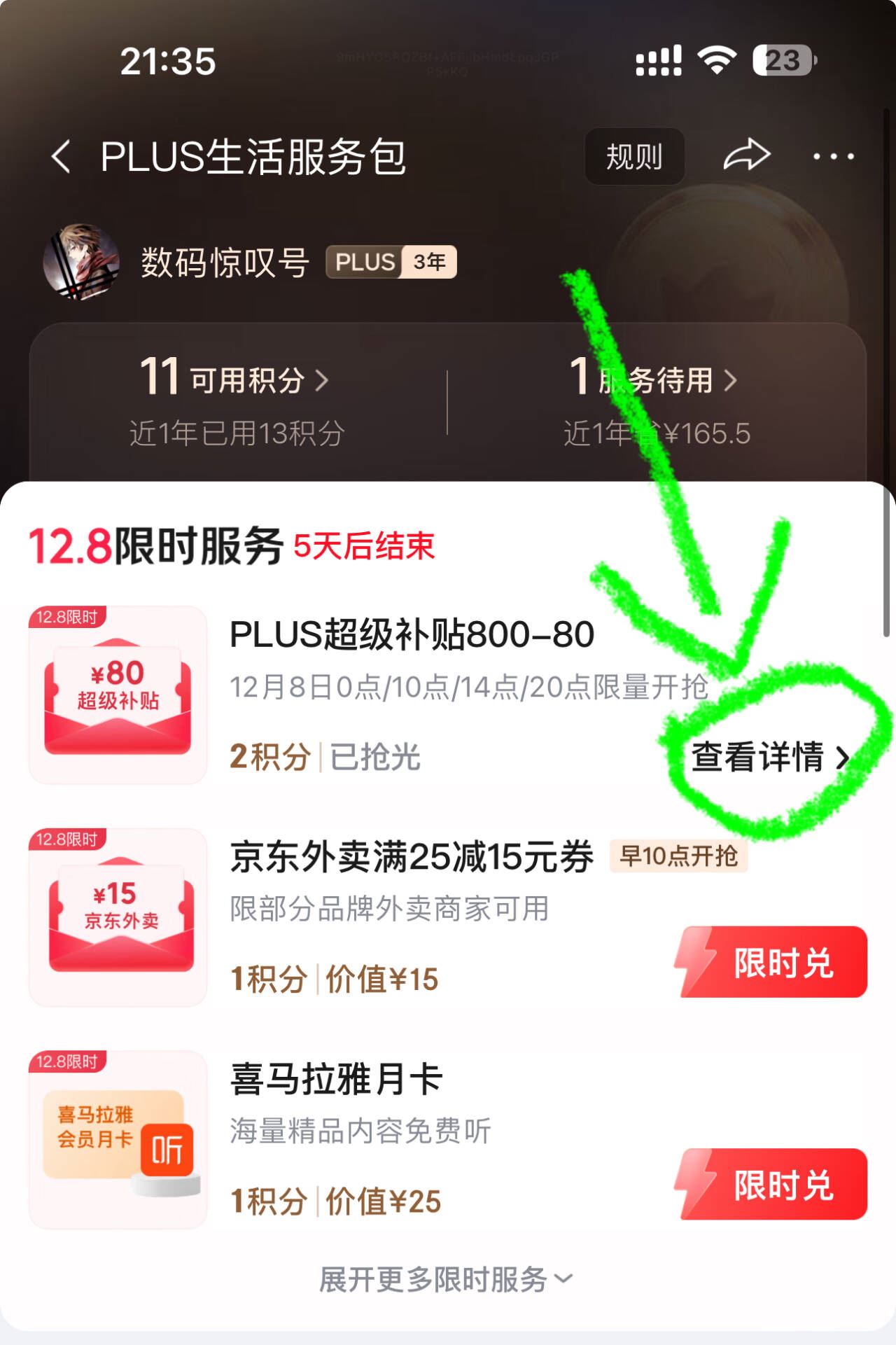The height and width of the screenshot is (1345, 896).
Task: Open 服务待用 pending services
Action: click(x=654, y=378)
